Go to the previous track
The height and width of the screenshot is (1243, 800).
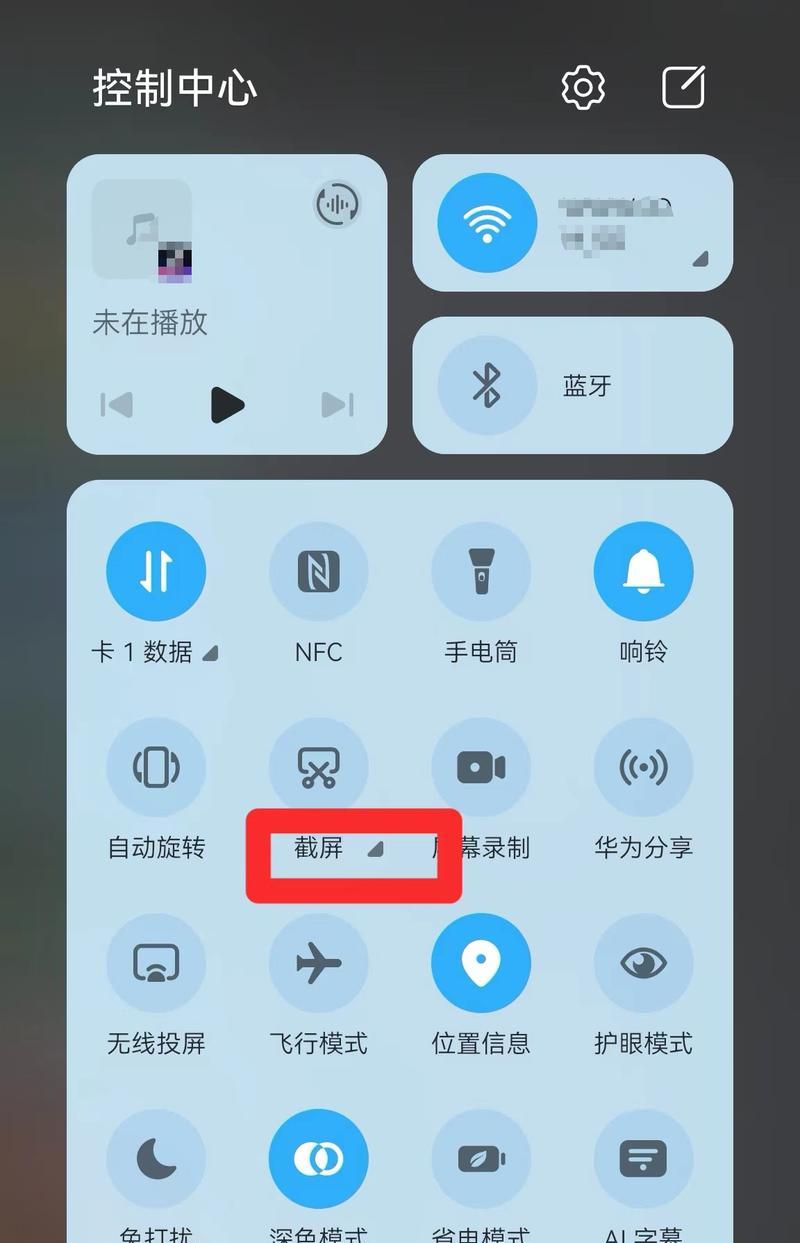[117, 405]
